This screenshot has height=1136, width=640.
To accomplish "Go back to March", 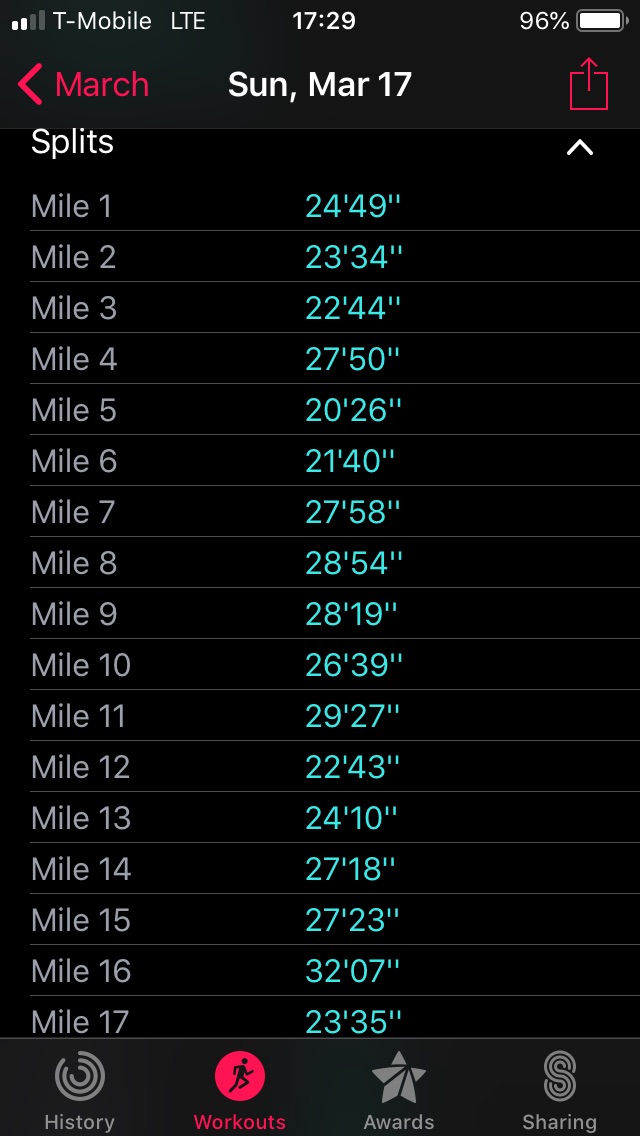I will [84, 85].
